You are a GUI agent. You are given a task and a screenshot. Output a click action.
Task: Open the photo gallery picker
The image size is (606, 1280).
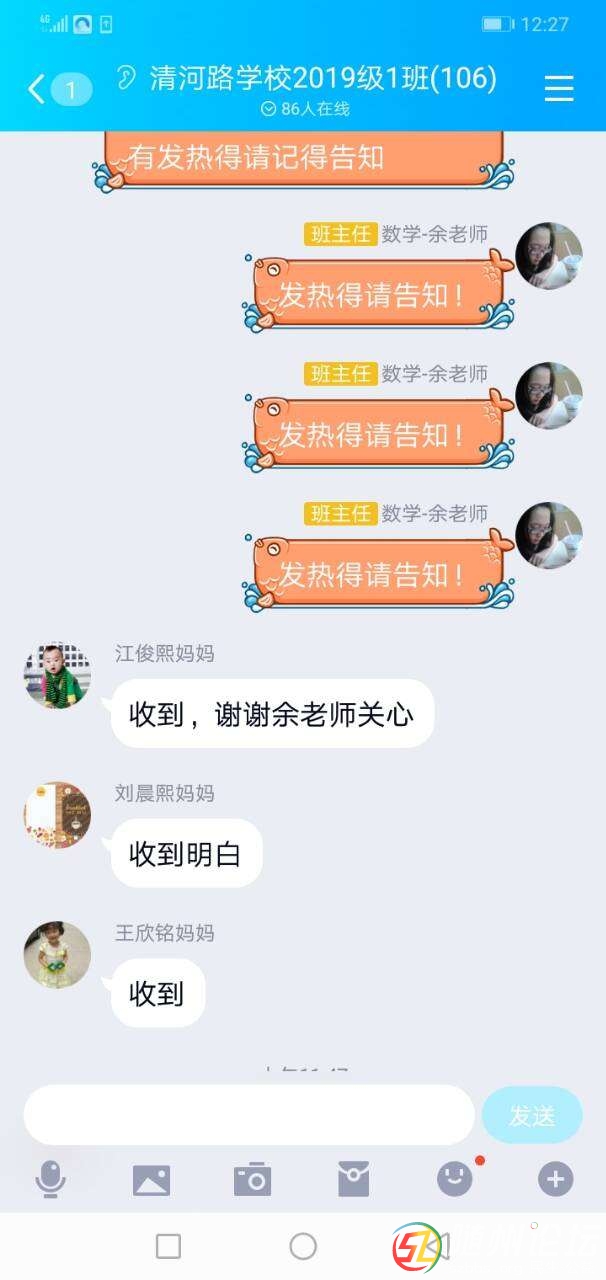152,1179
